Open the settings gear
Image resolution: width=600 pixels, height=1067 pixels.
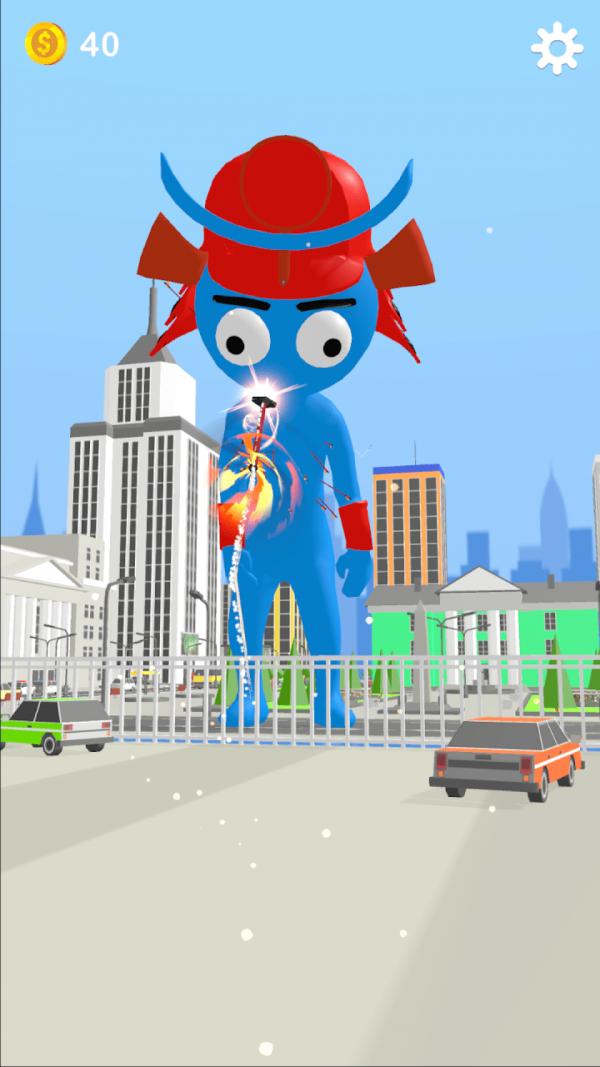pos(556,46)
